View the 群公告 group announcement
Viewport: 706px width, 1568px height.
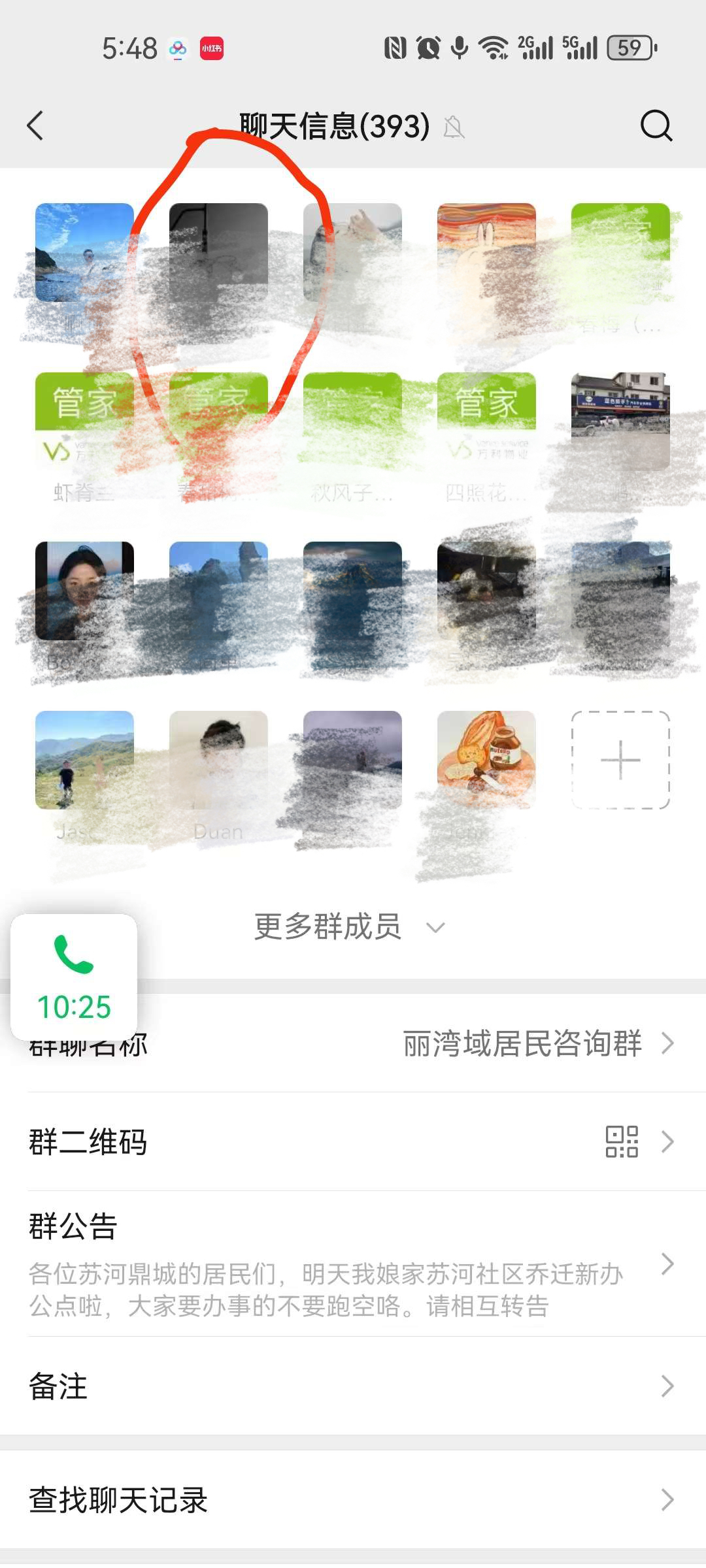click(x=353, y=1264)
